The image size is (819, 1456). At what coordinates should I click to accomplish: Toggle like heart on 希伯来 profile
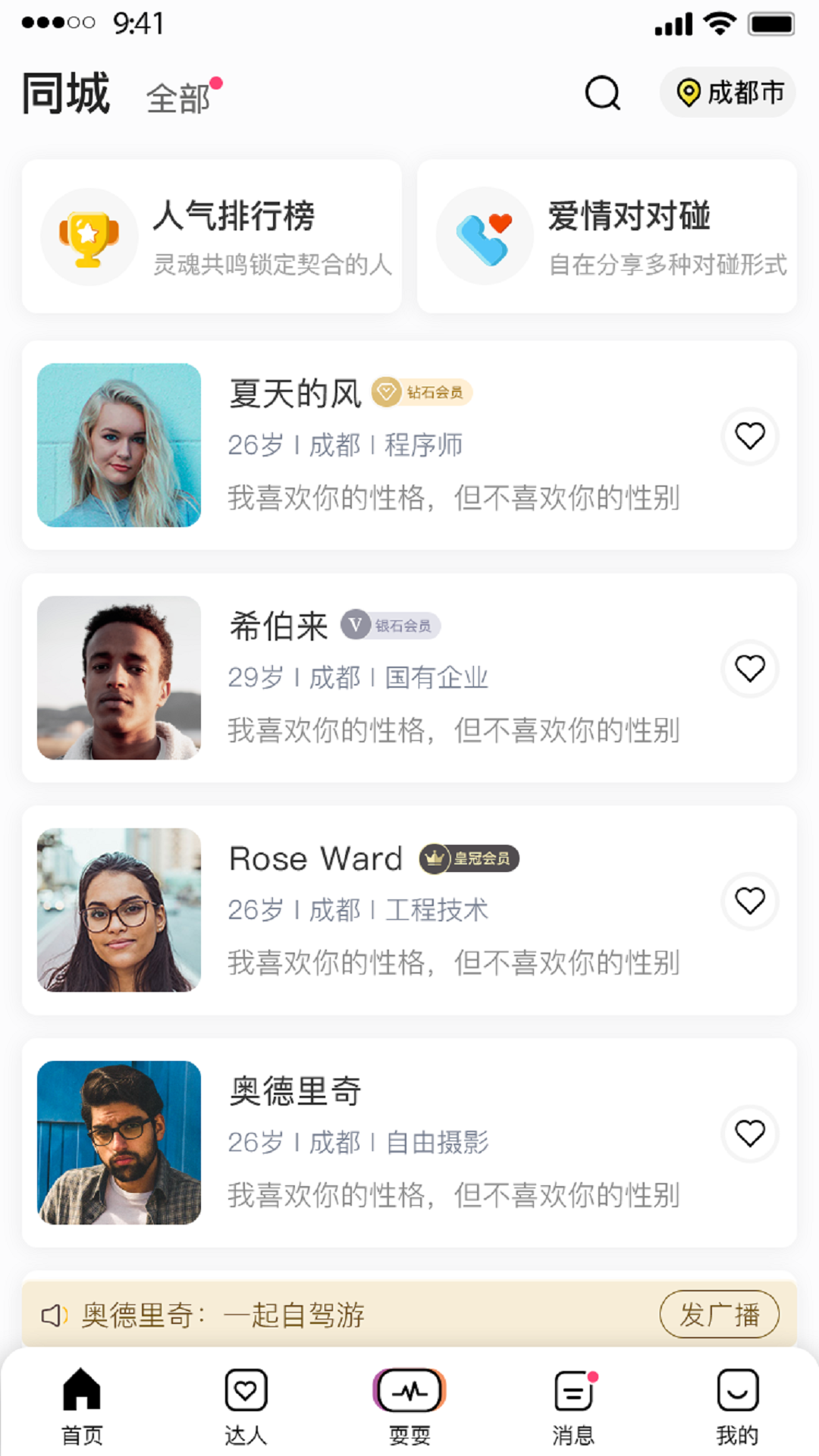(750, 670)
